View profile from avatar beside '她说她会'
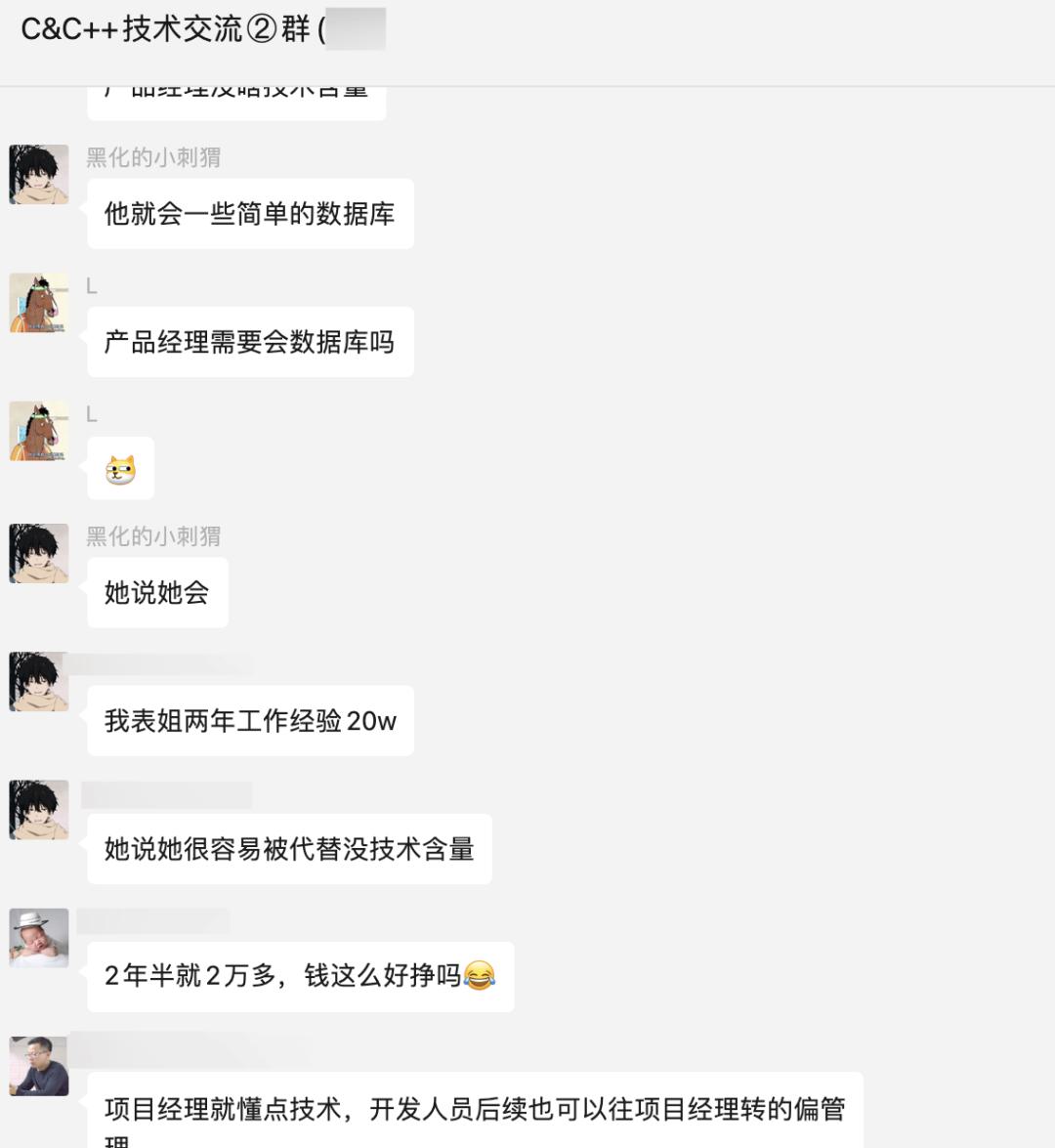 pyautogui.click(x=39, y=554)
